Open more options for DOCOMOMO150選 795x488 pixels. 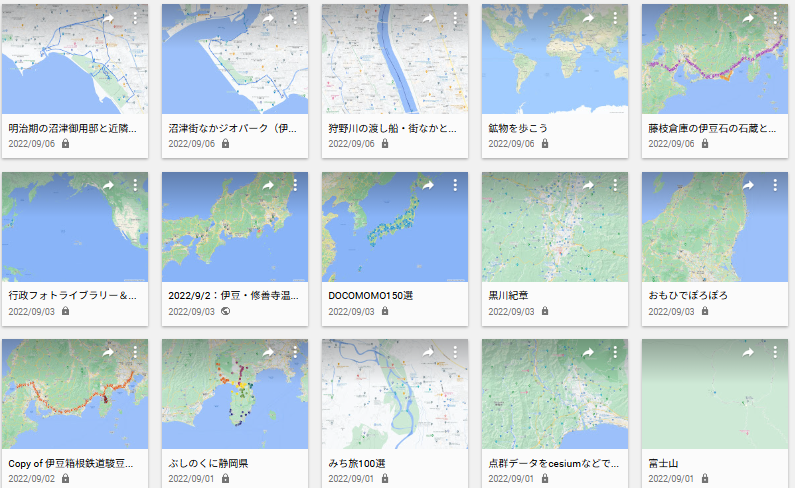point(454,186)
